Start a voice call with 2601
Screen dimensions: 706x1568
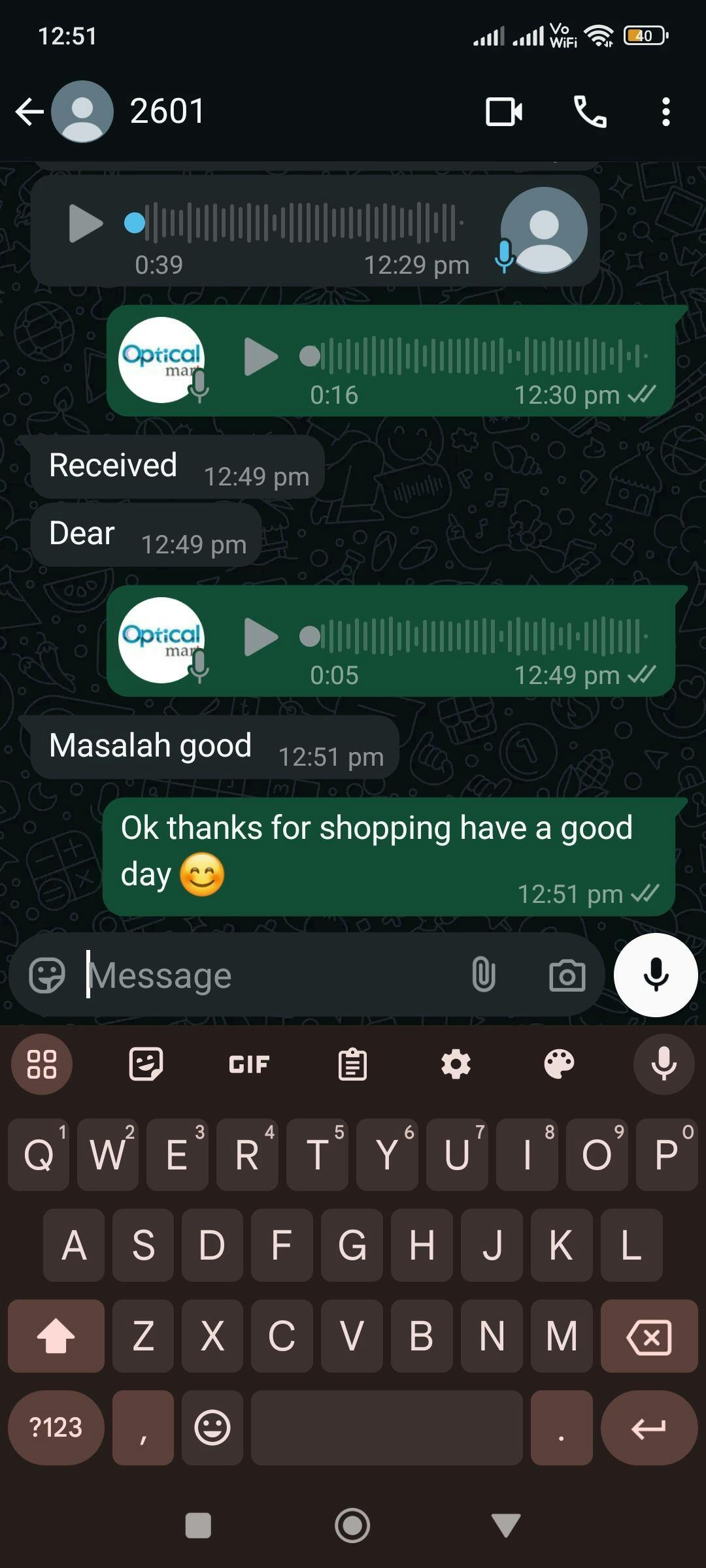tap(590, 112)
